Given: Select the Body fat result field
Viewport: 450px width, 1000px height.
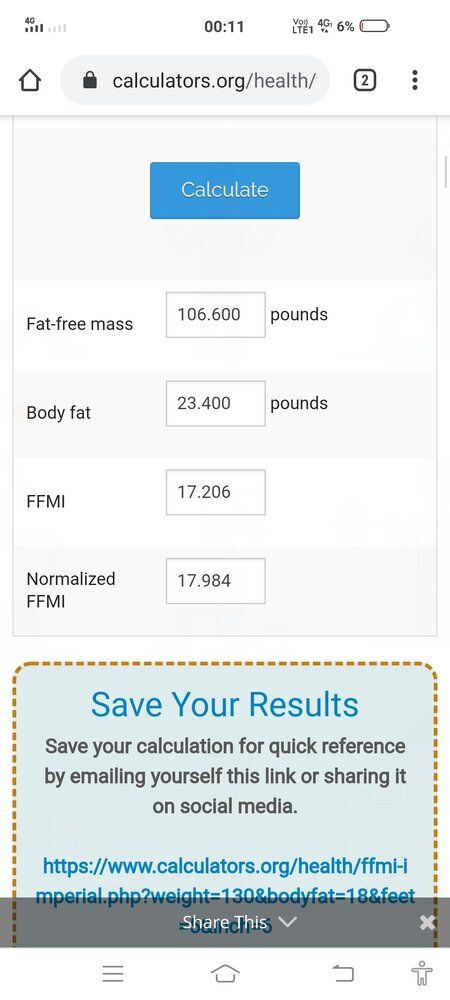Looking at the screenshot, I should [x=215, y=403].
